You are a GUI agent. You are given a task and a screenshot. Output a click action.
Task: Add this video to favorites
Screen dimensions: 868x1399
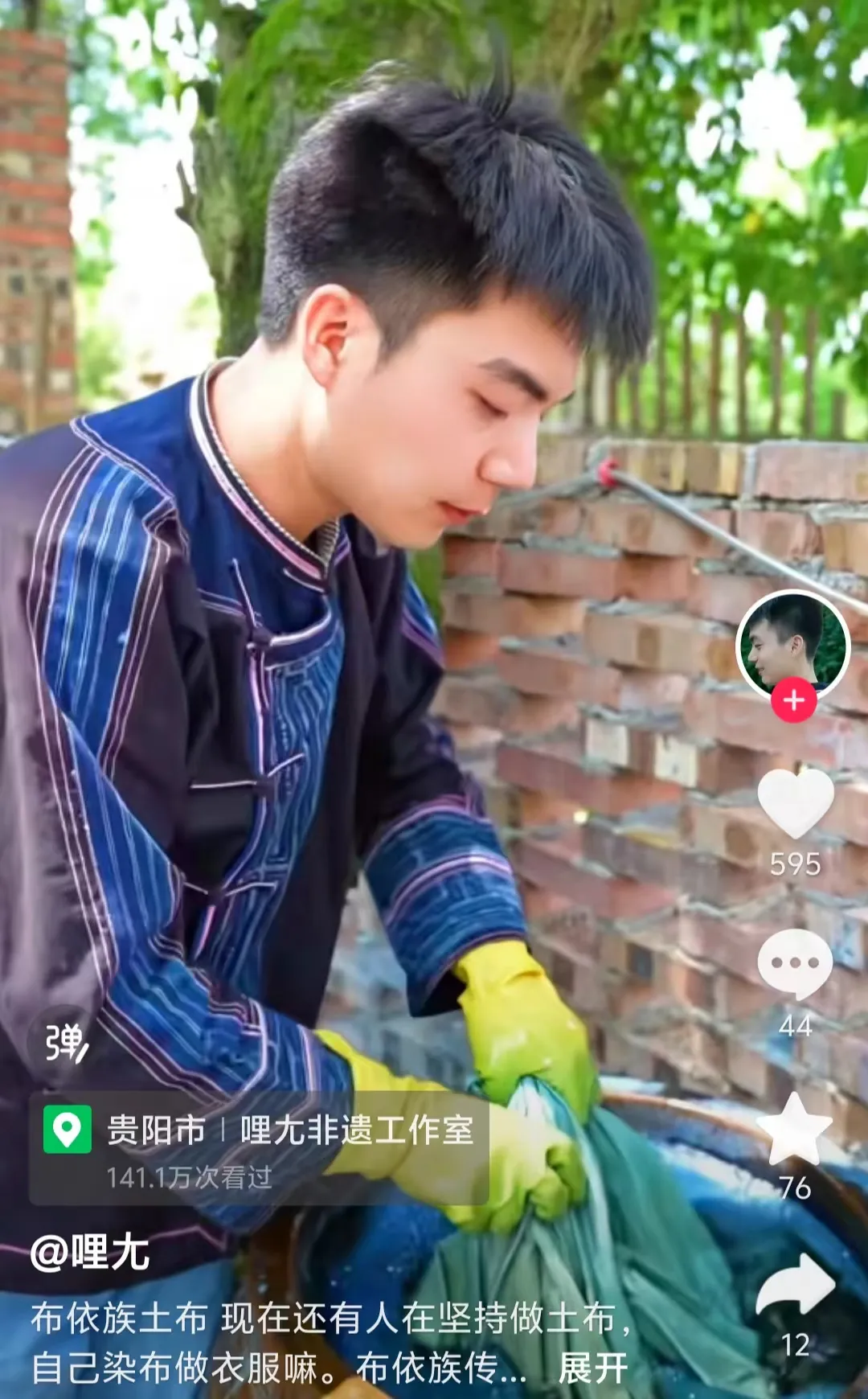[794, 1130]
